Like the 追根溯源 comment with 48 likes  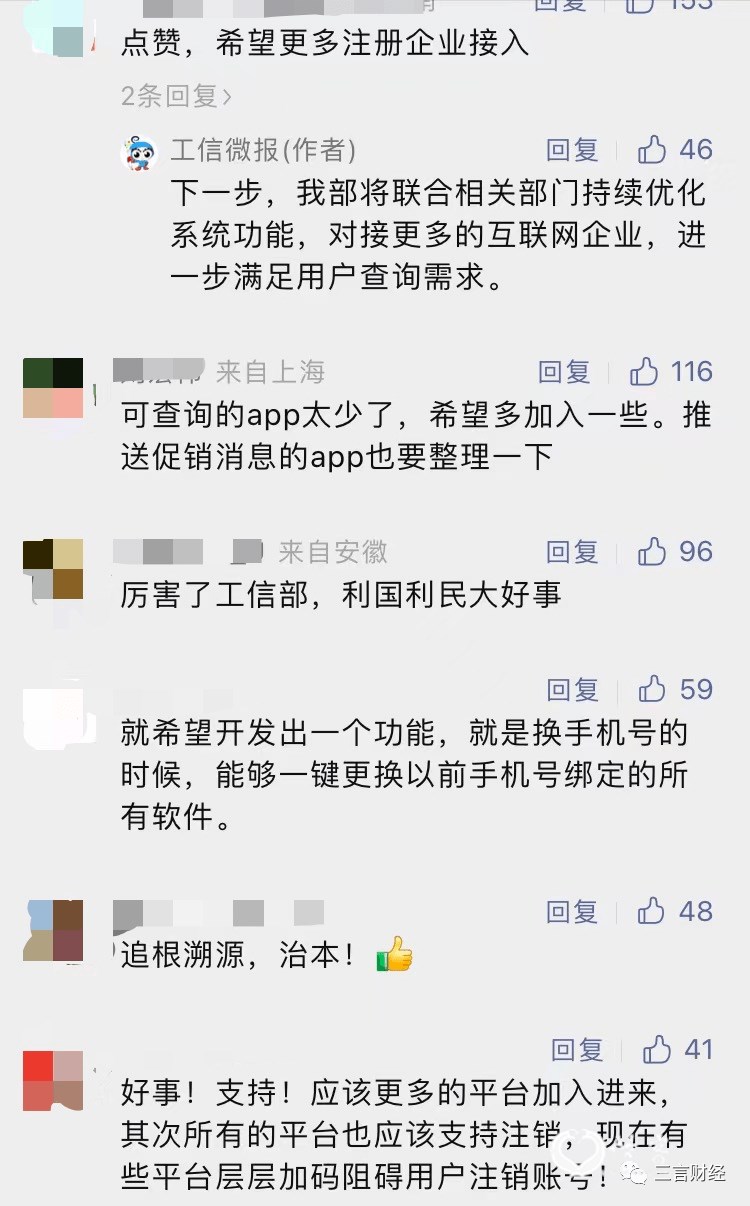click(x=675, y=912)
